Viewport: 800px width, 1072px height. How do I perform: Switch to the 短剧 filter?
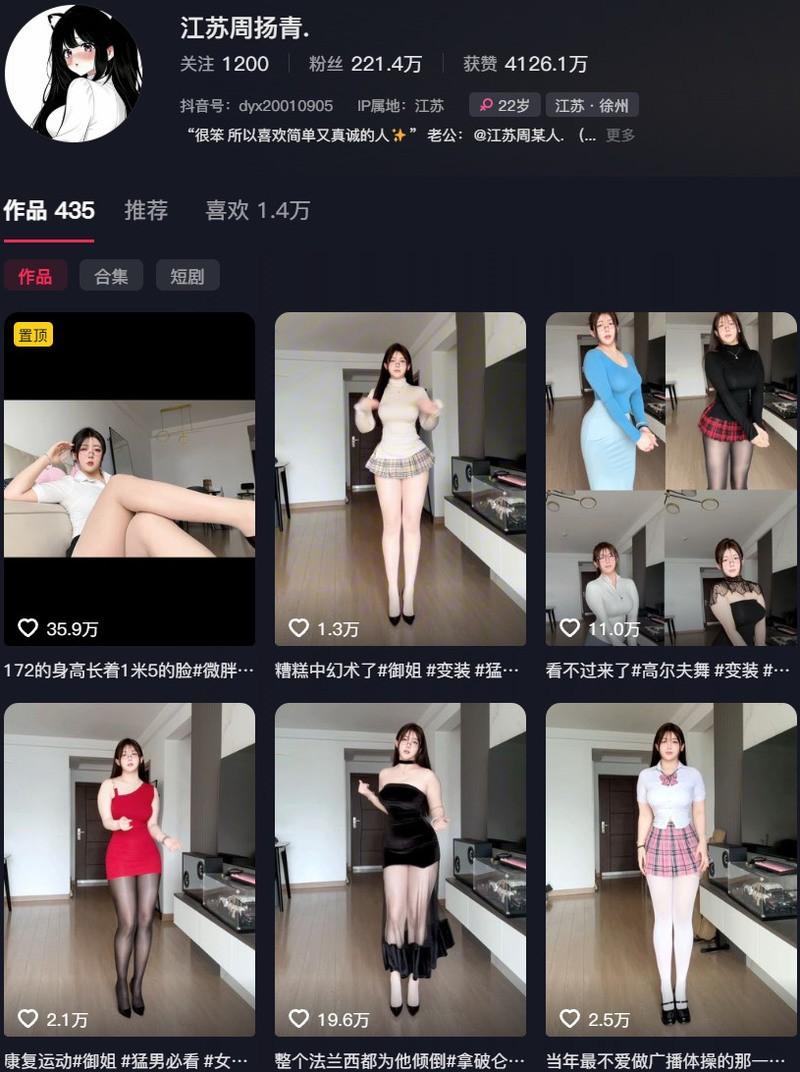[187, 275]
